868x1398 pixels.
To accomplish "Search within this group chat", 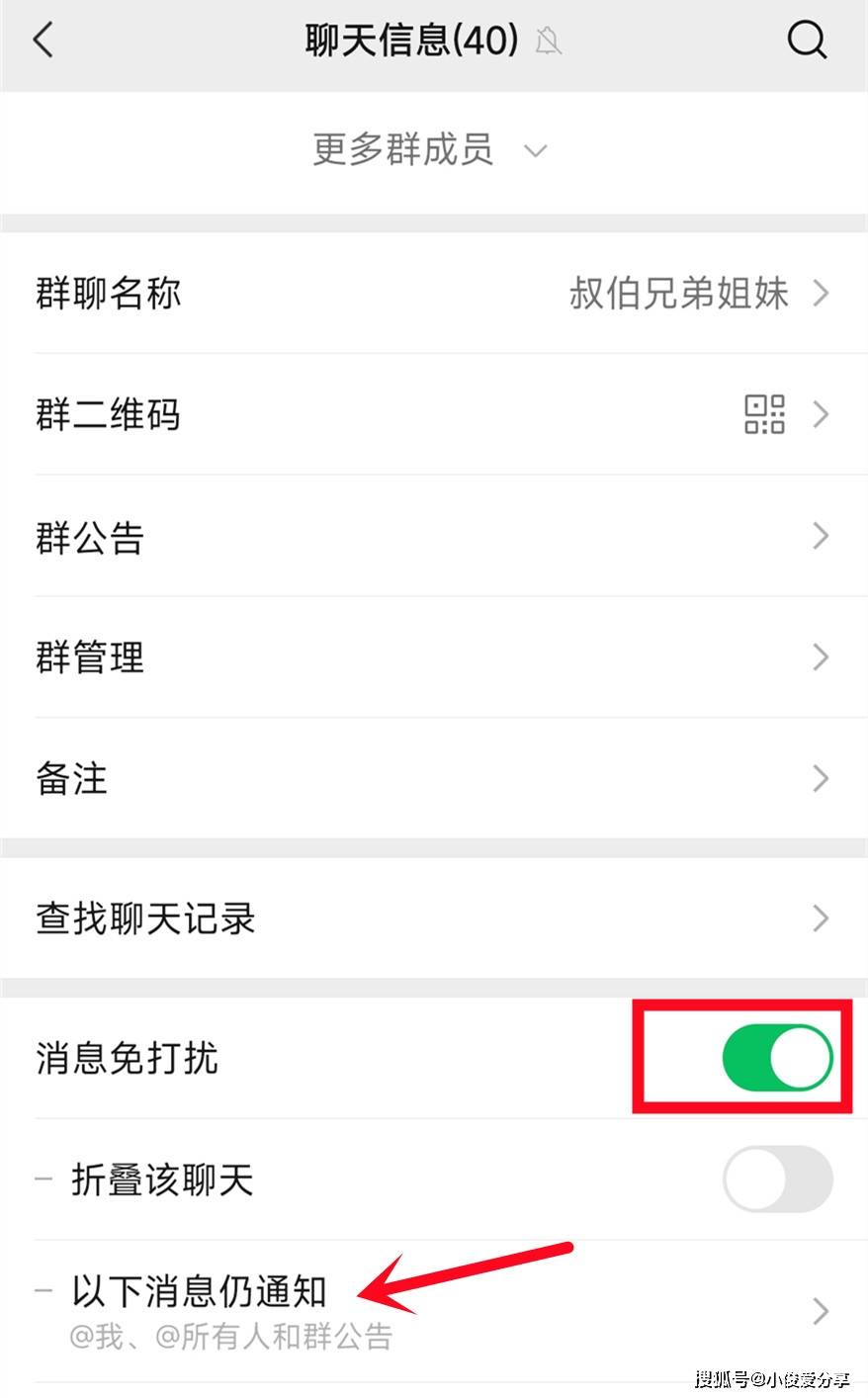I will 806,42.
